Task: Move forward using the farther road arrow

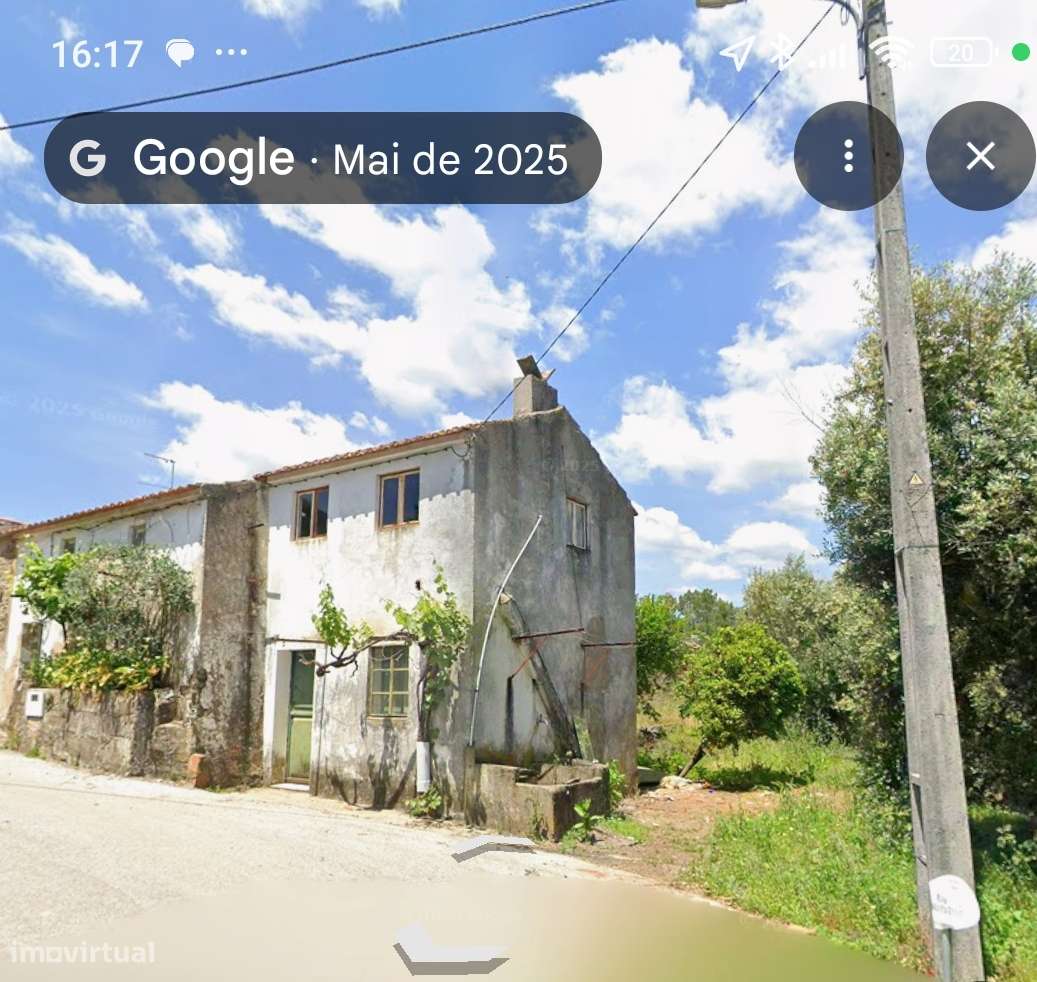Action: [492, 848]
